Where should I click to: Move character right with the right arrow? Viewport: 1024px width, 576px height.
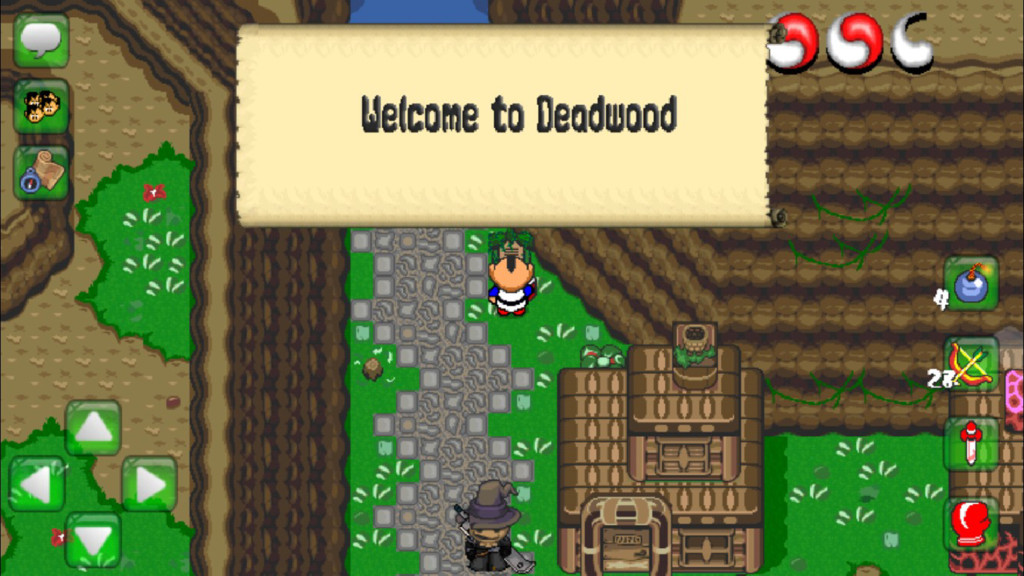pos(149,484)
